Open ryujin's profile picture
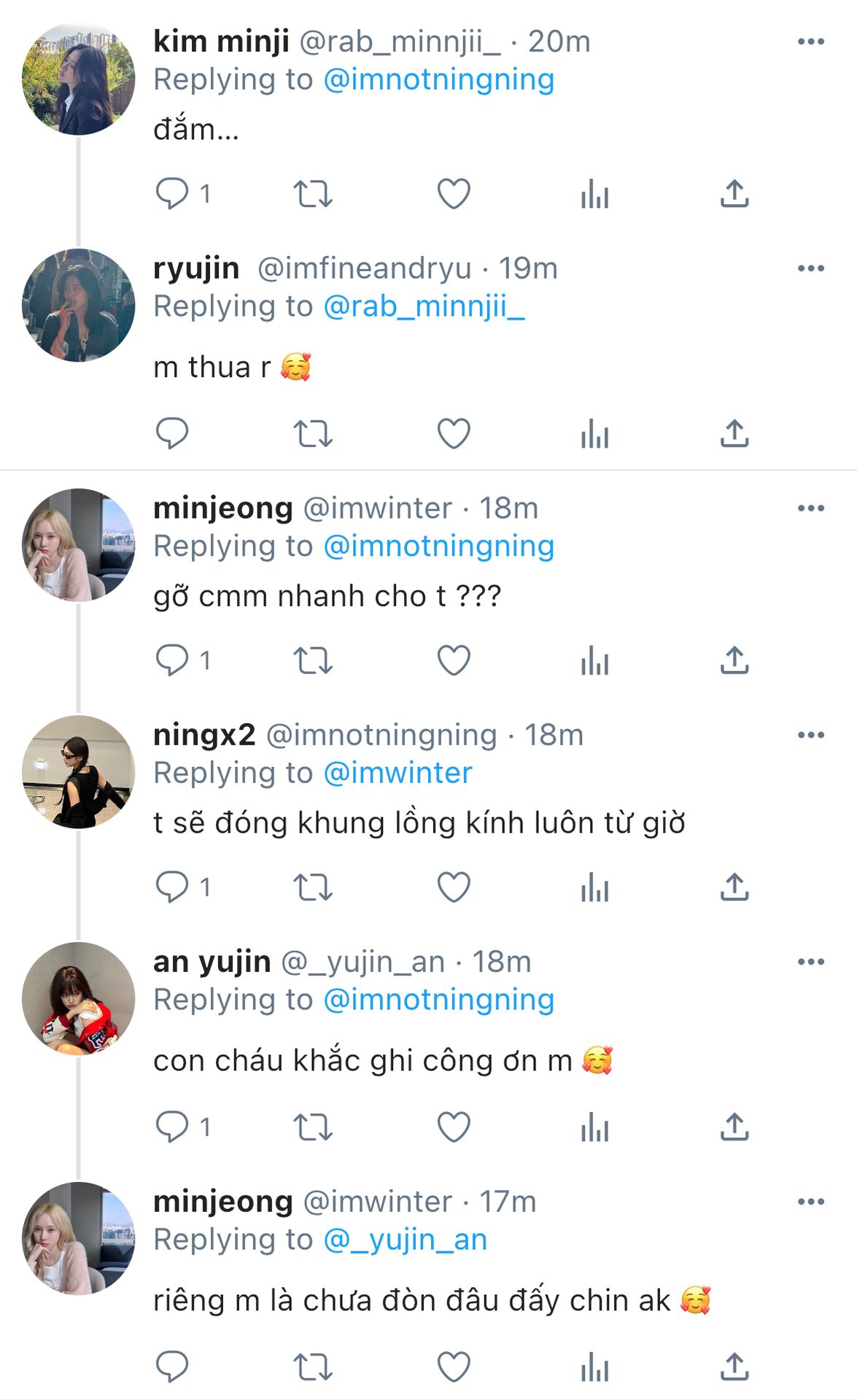The height and width of the screenshot is (1400, 857). pos(79,306)
